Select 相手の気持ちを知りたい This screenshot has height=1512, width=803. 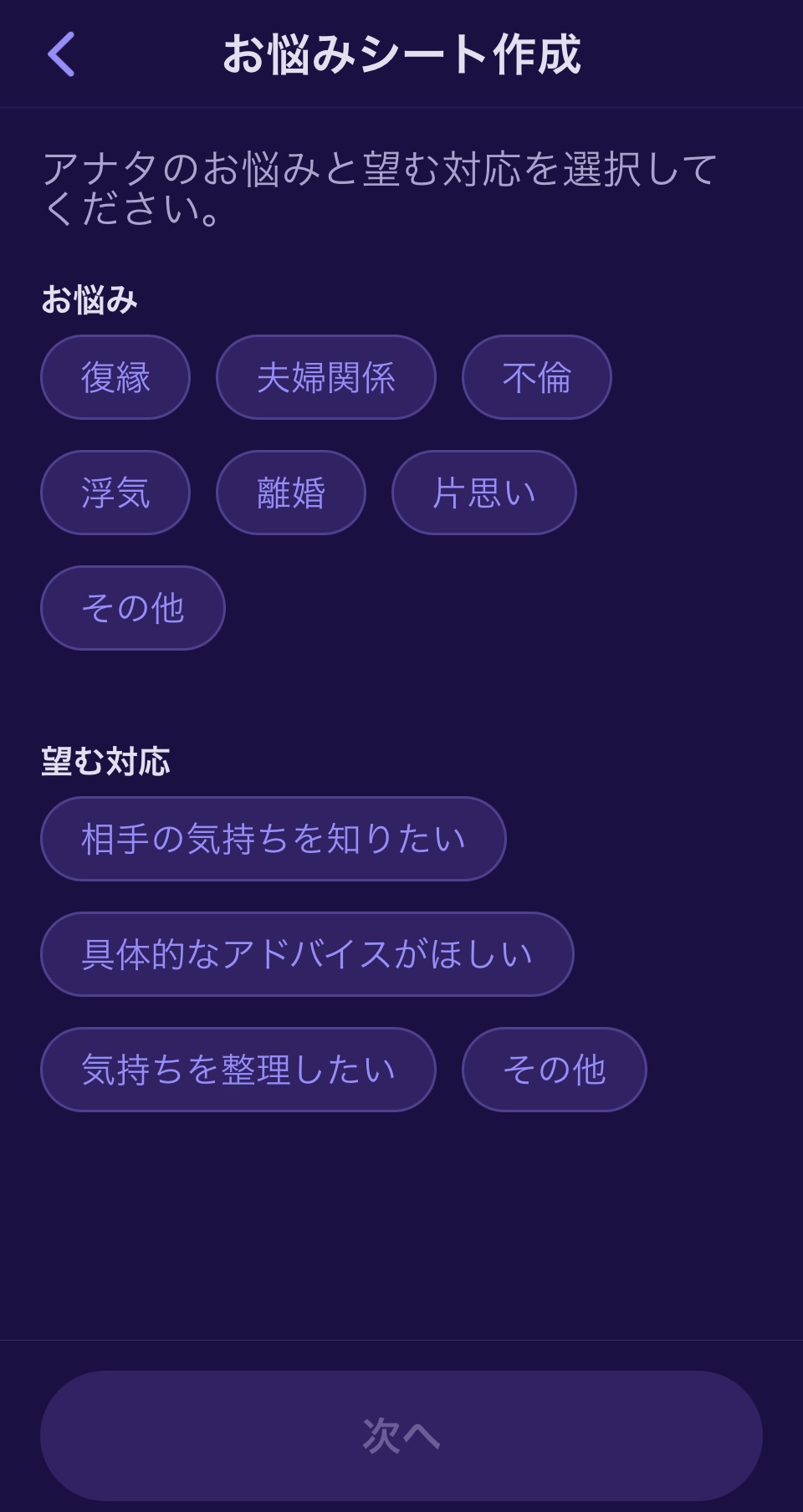[x=274, y=839]
